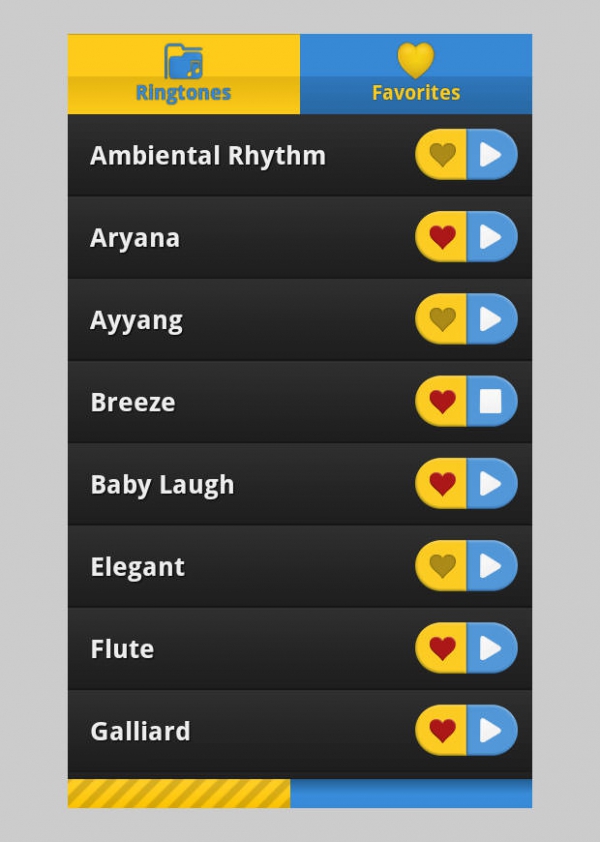The image size is (600, 842).
Task: Switch to the Ringtones tab
Action: pos(184,74)
